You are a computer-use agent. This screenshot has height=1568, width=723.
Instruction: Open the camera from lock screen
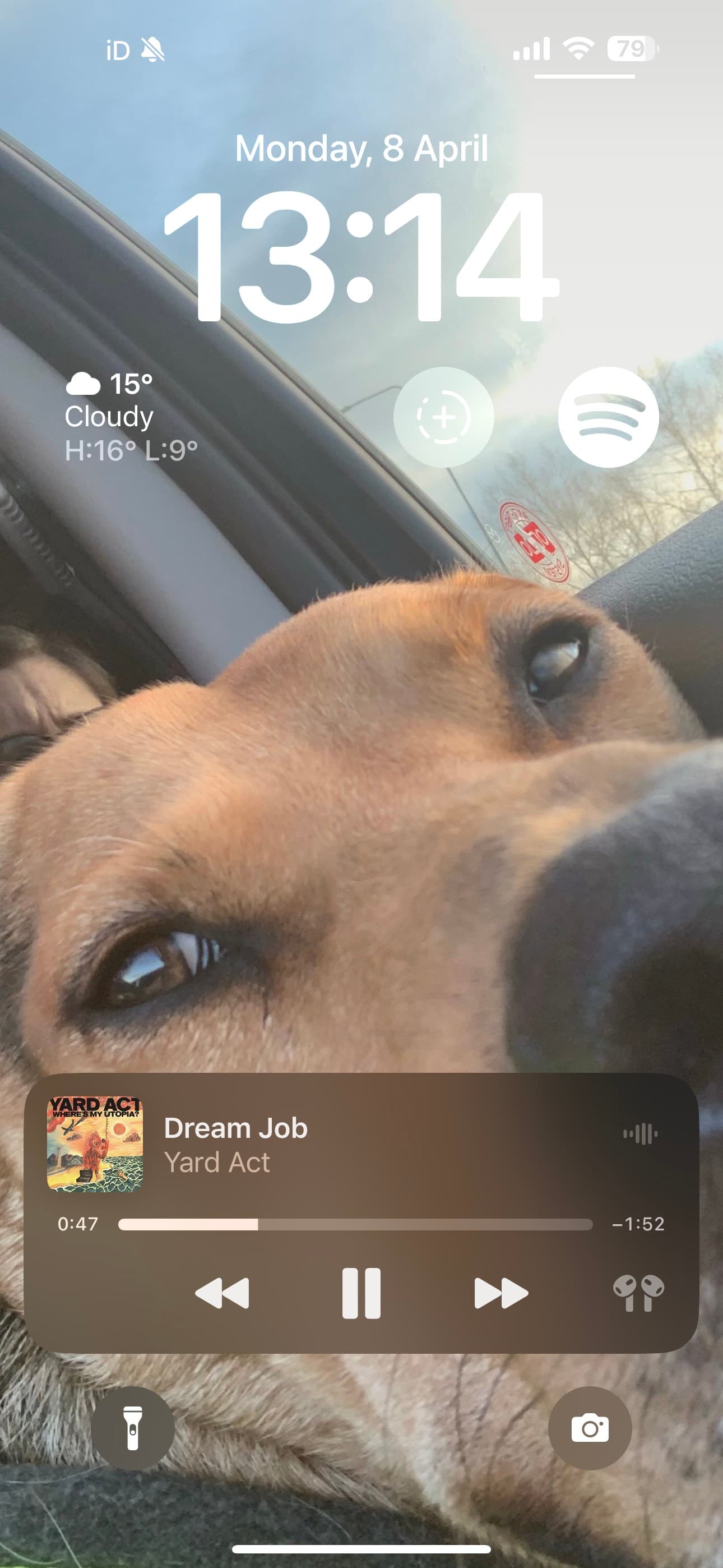589,1428
